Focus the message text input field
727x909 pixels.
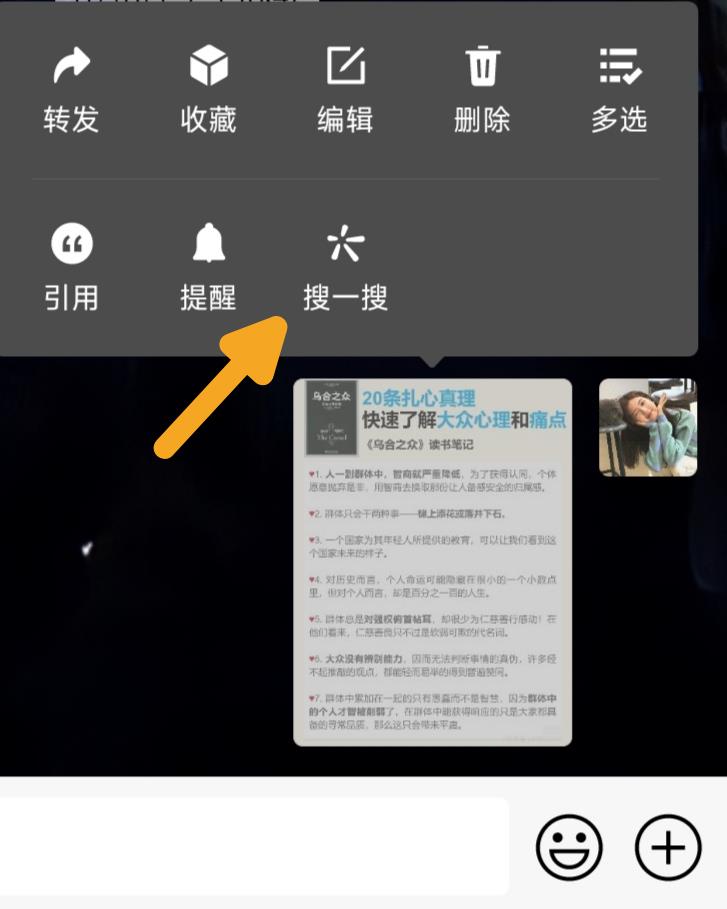tap(250, 846)
